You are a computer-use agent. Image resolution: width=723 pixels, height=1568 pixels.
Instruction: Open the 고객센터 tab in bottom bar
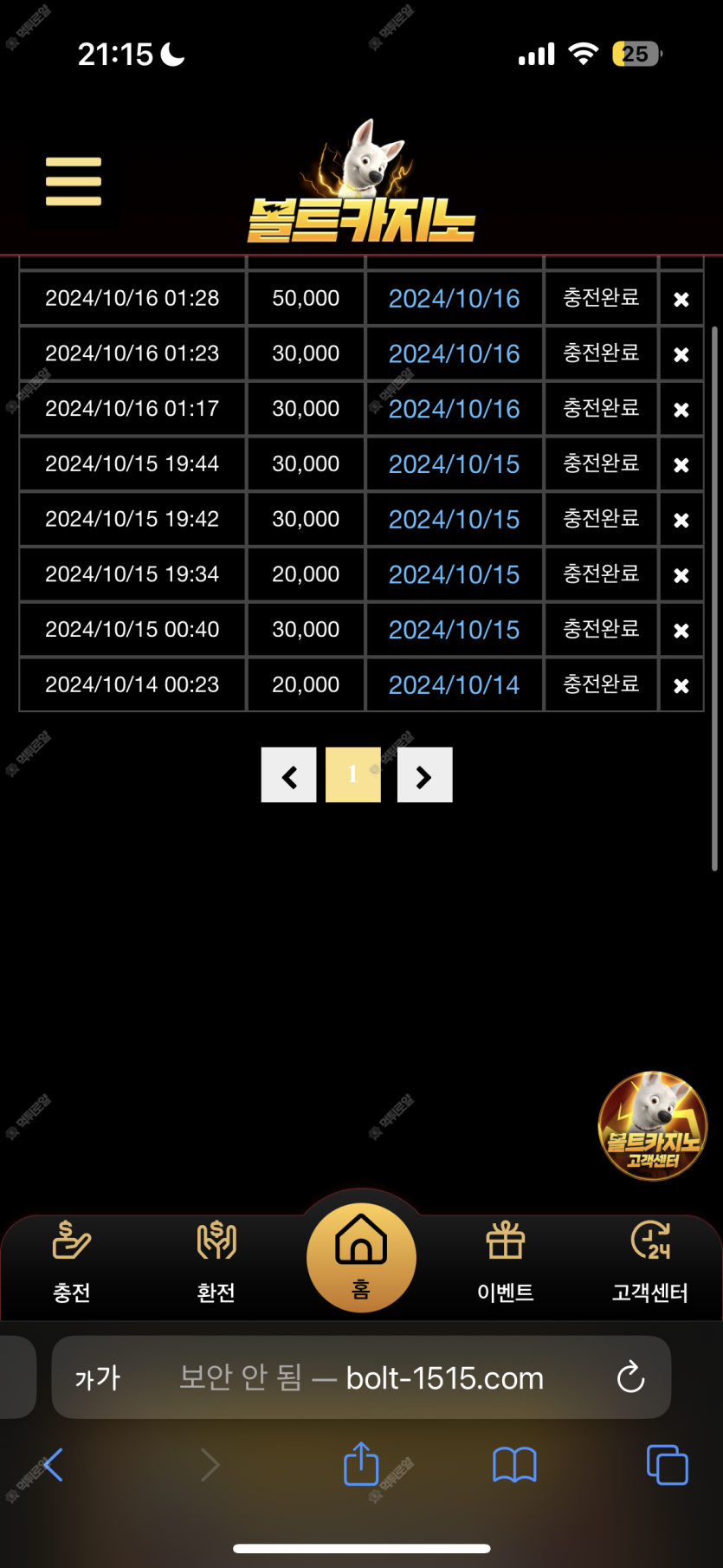[650, 1262]
